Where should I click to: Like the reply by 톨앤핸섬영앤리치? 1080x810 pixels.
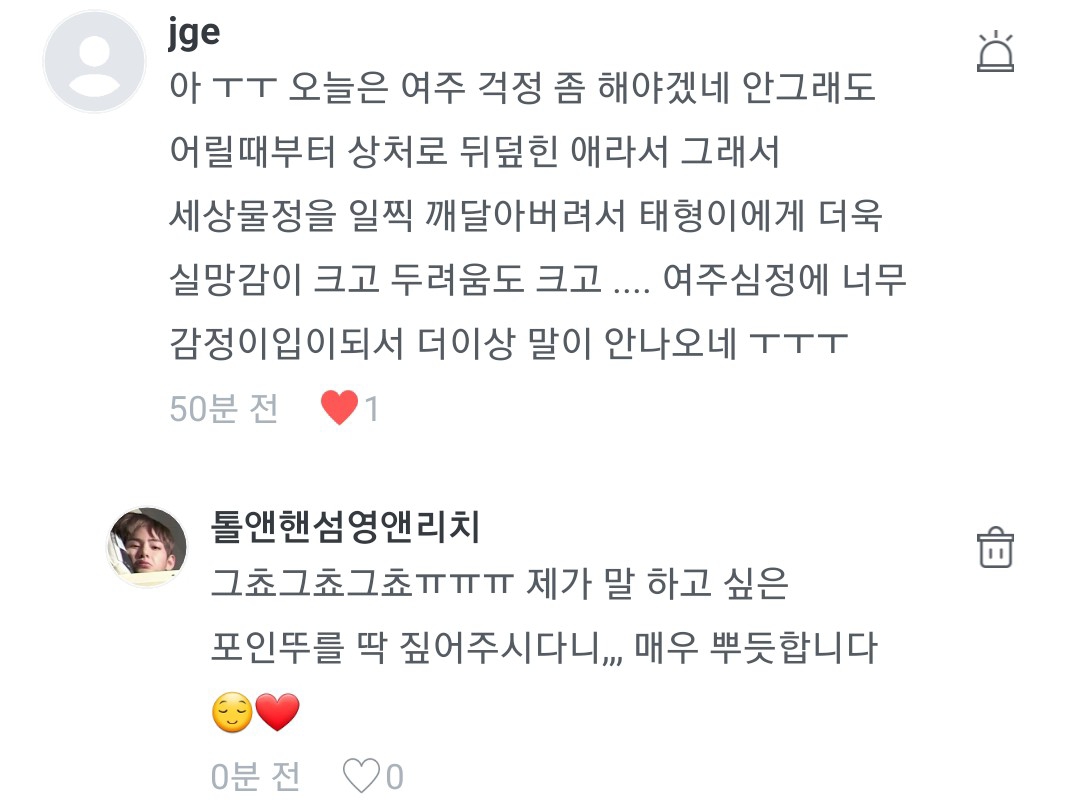(361, 776)
